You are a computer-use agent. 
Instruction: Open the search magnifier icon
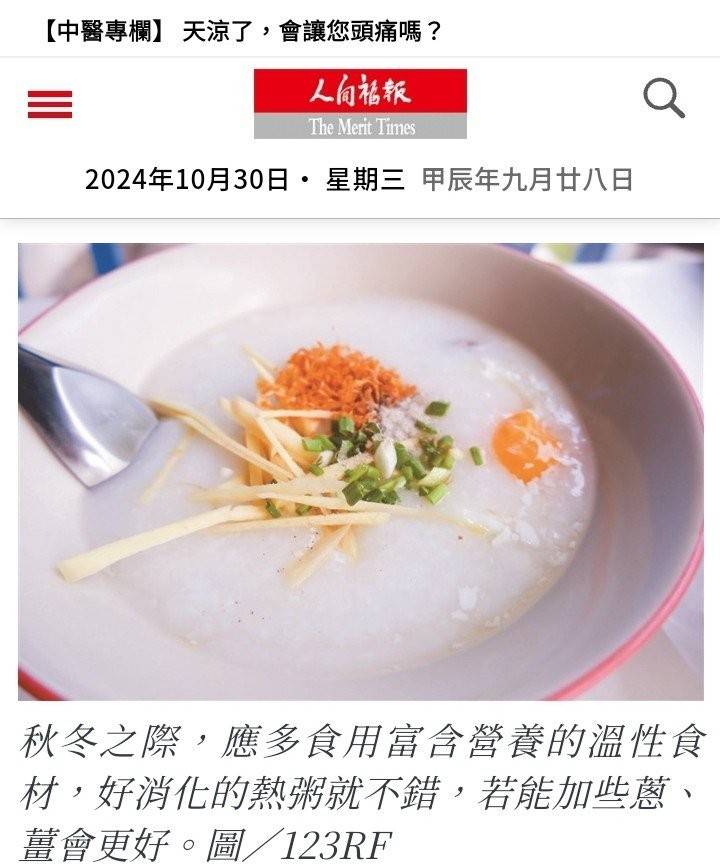point(663,99)
